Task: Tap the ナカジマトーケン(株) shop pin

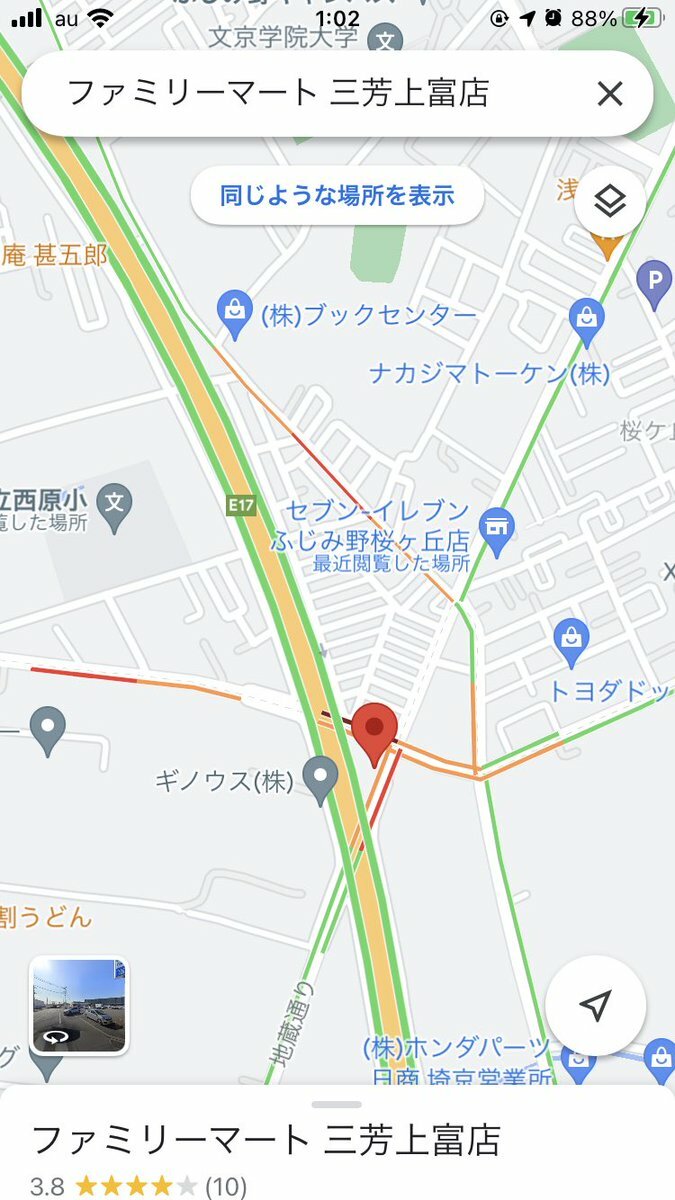Action: click(x=586, y=320)
